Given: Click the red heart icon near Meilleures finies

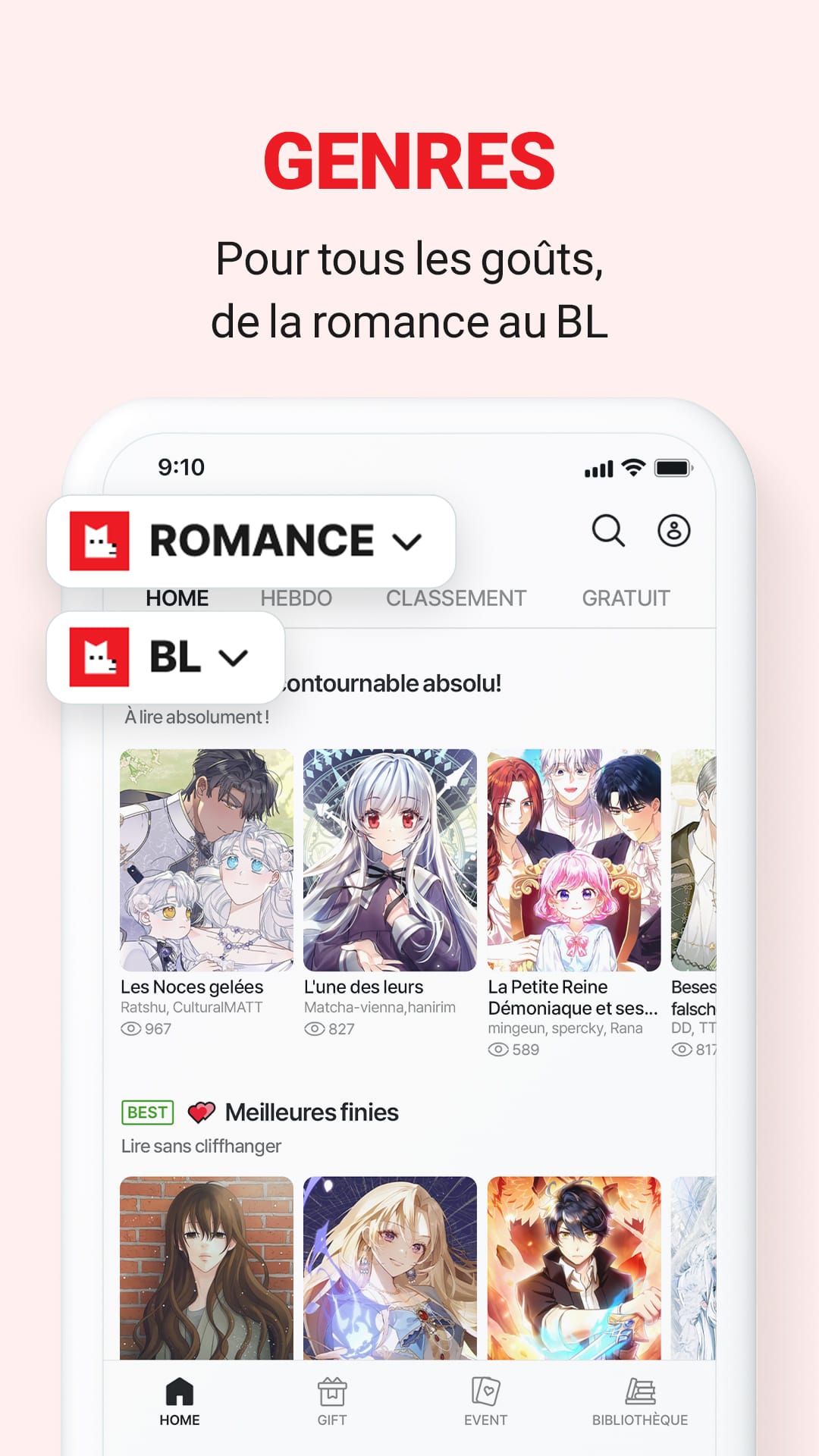Looking at the screenshot, I should pyautogui.click(x=201, y=1112).
